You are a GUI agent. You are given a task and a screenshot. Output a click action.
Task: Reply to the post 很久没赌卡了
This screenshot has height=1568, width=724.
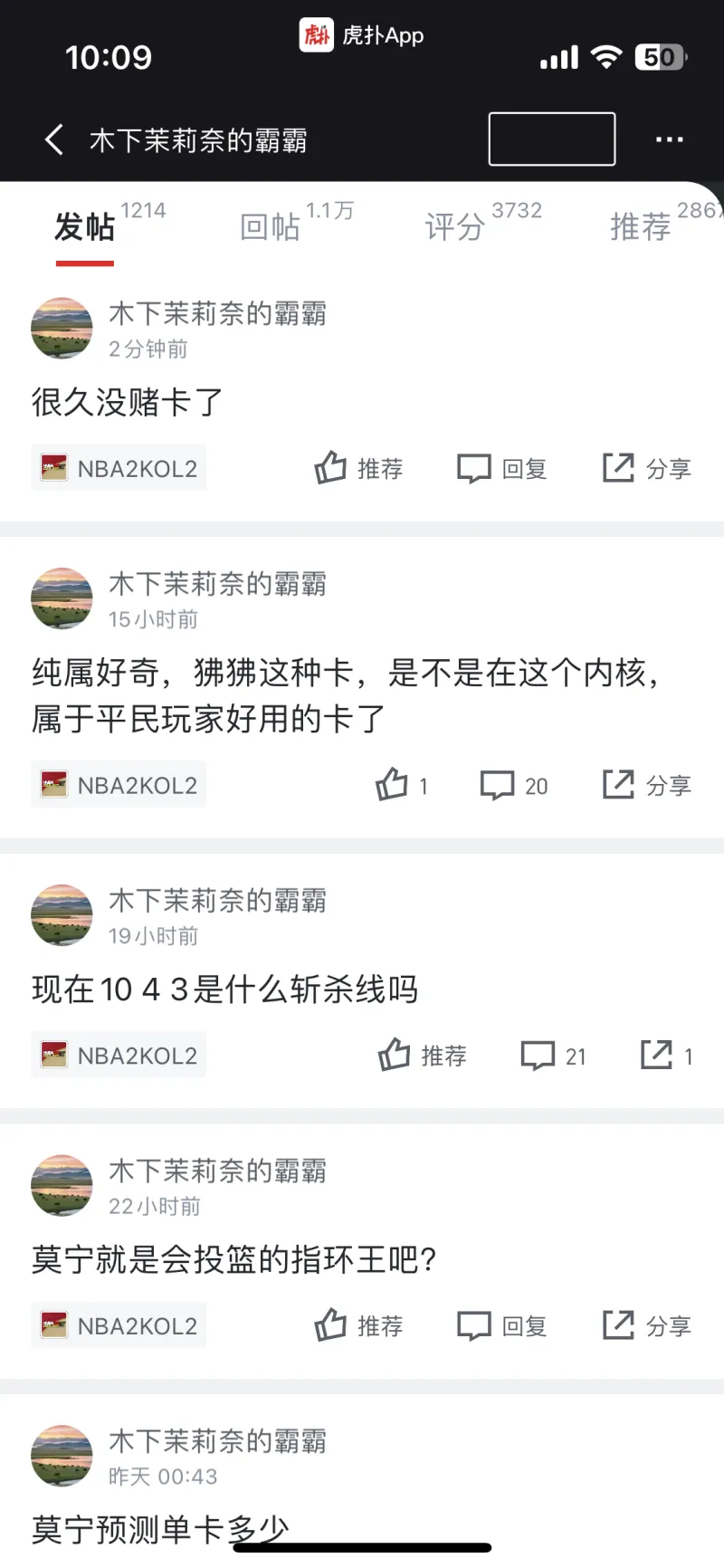pyautogui.click(x=502, y=468)
